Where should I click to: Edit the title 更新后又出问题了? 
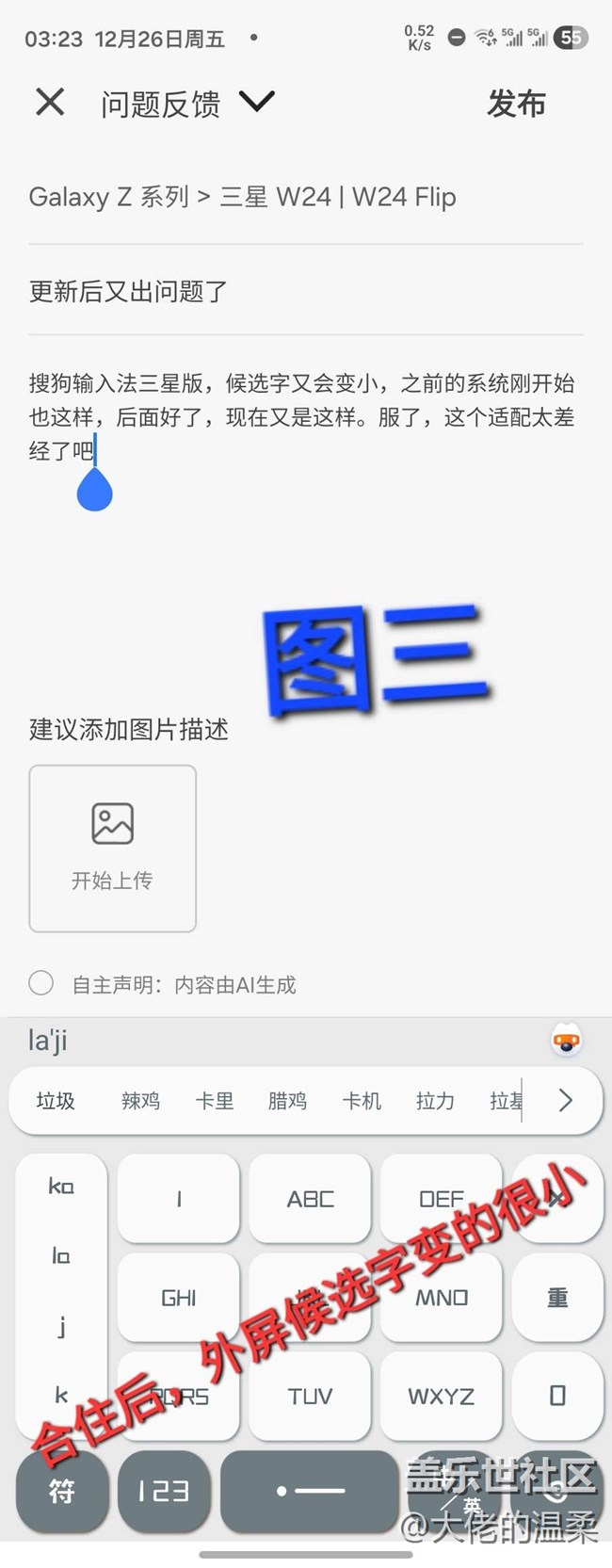(306, 291)
